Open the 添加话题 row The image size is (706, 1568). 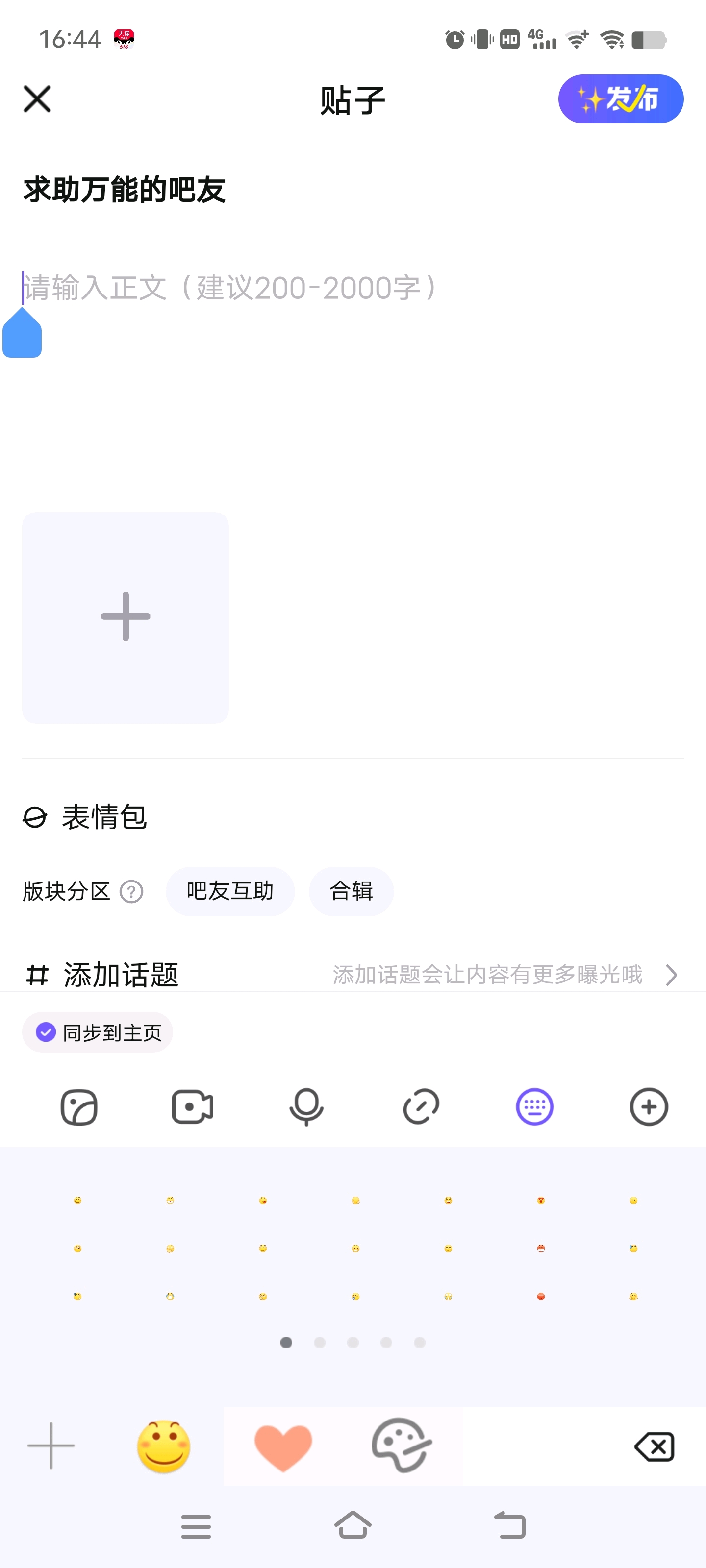353,975
